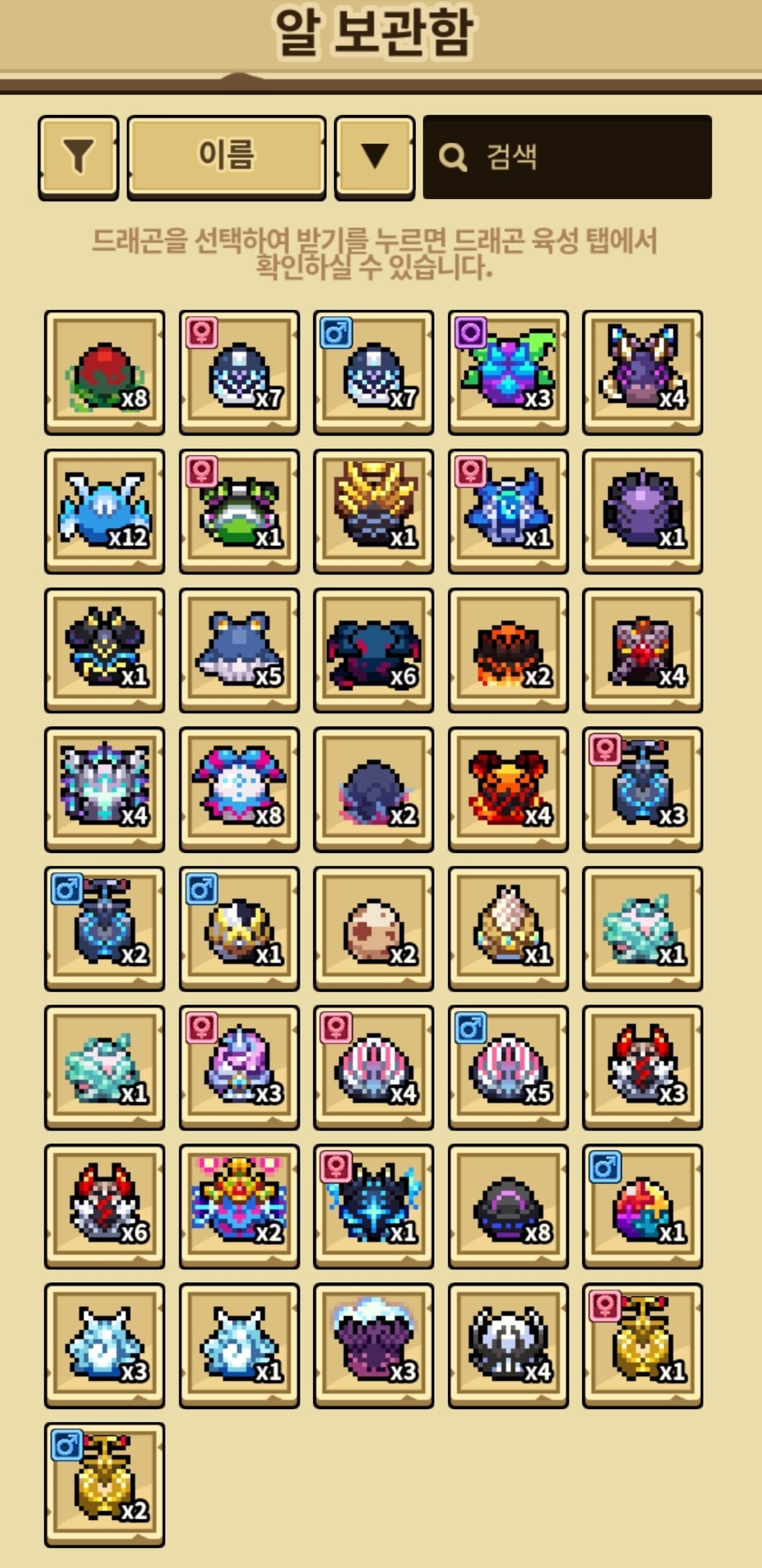
Task: Choose the dark navy egg with x6
Action: click(373, 651)
